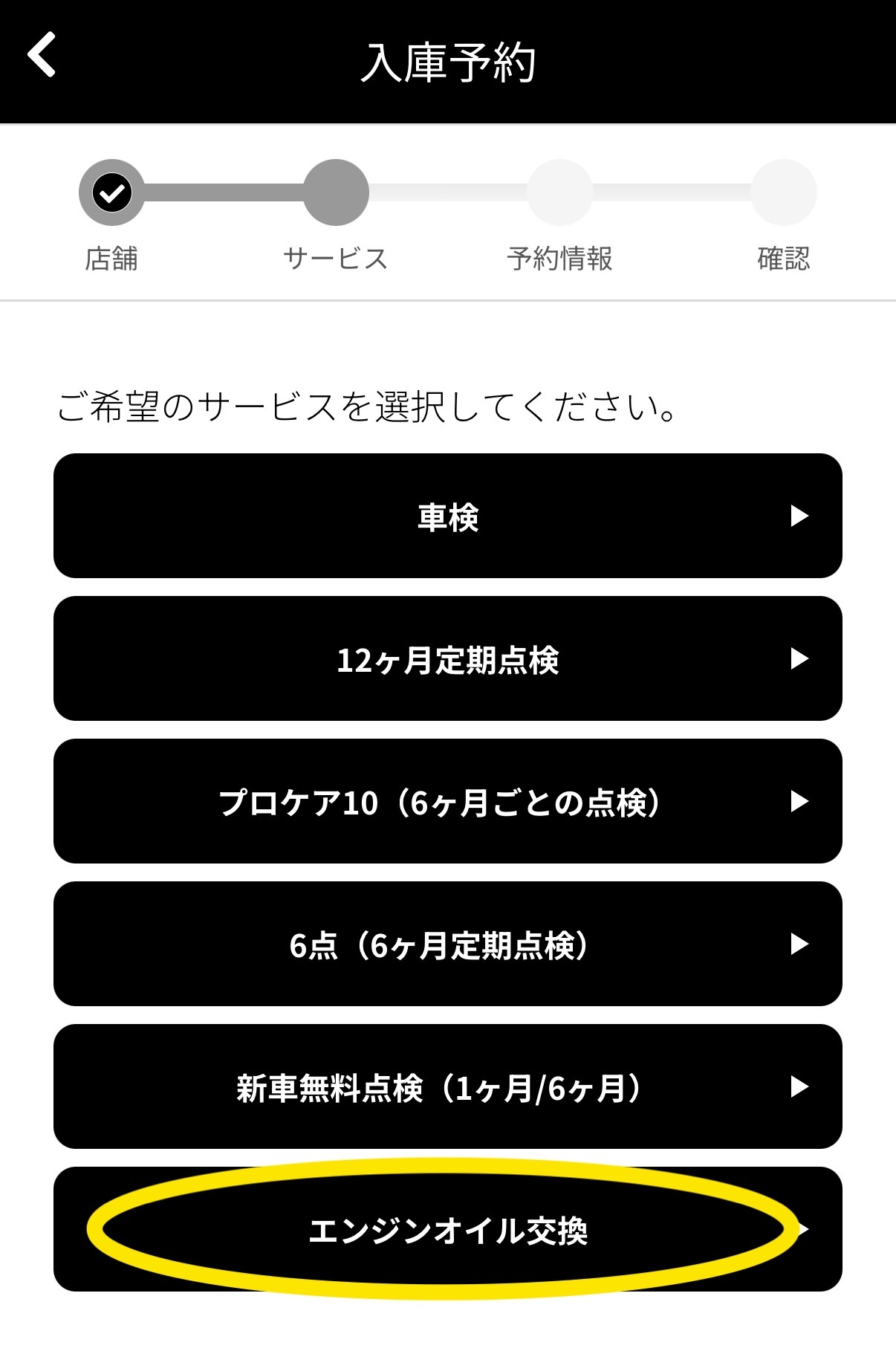
Task: Return to the 店舗 step
Action: (111, 193)
